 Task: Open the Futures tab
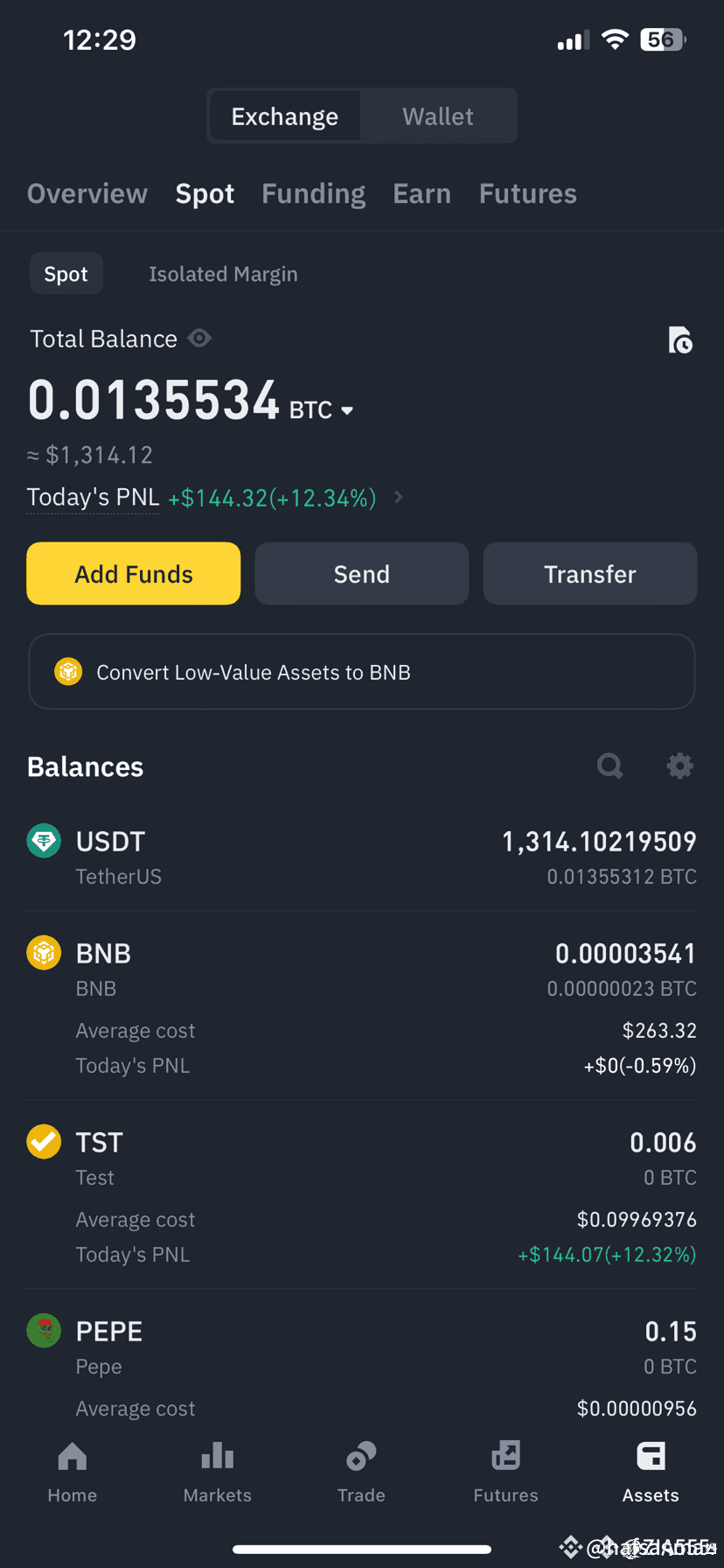coord(527,192)
